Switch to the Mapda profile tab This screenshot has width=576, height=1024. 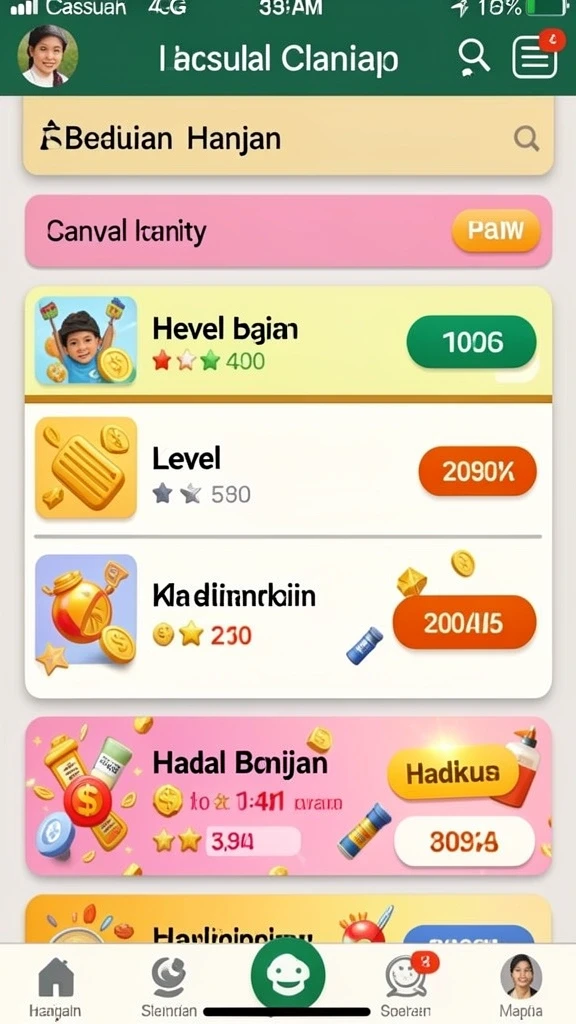(x=520, y=985)
